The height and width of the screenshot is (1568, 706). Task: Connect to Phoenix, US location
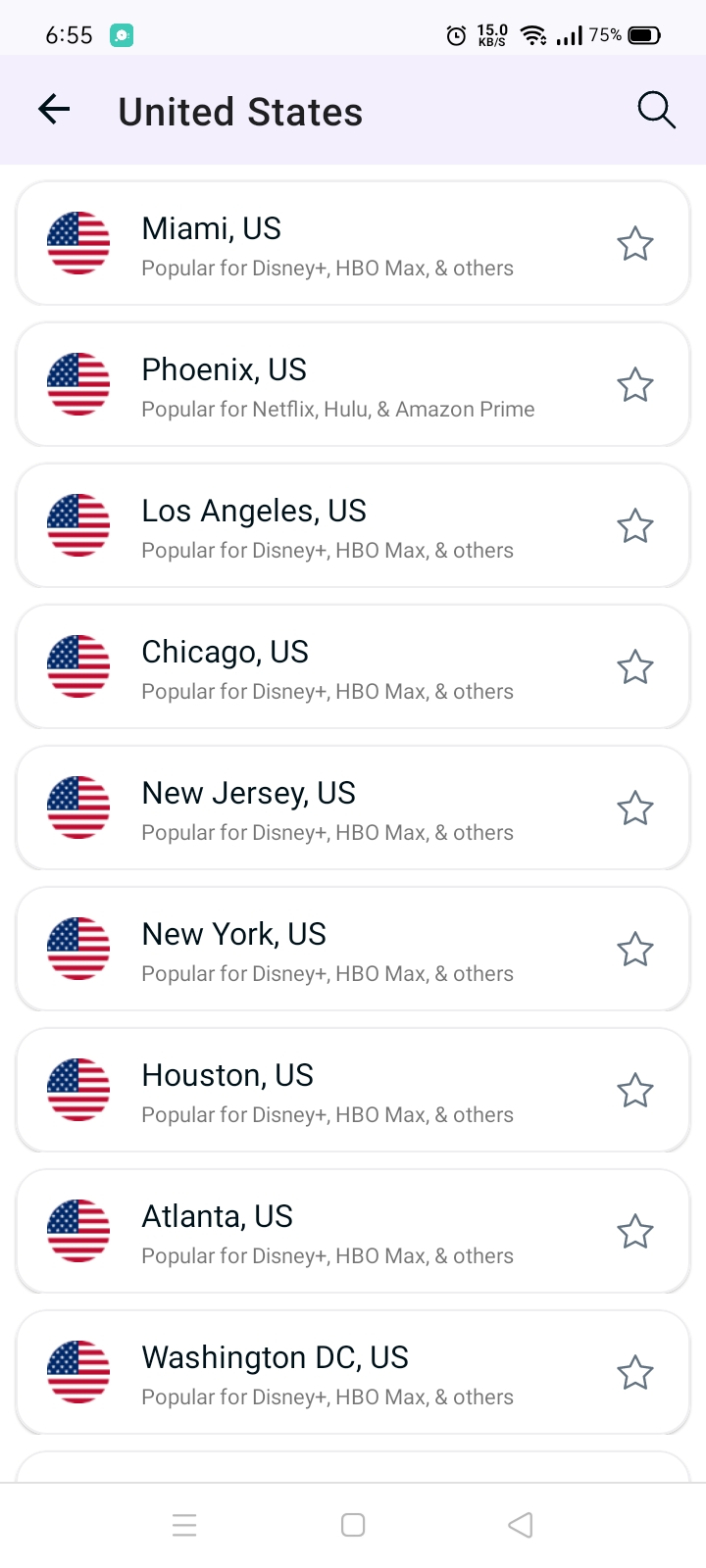click(353, 385)
